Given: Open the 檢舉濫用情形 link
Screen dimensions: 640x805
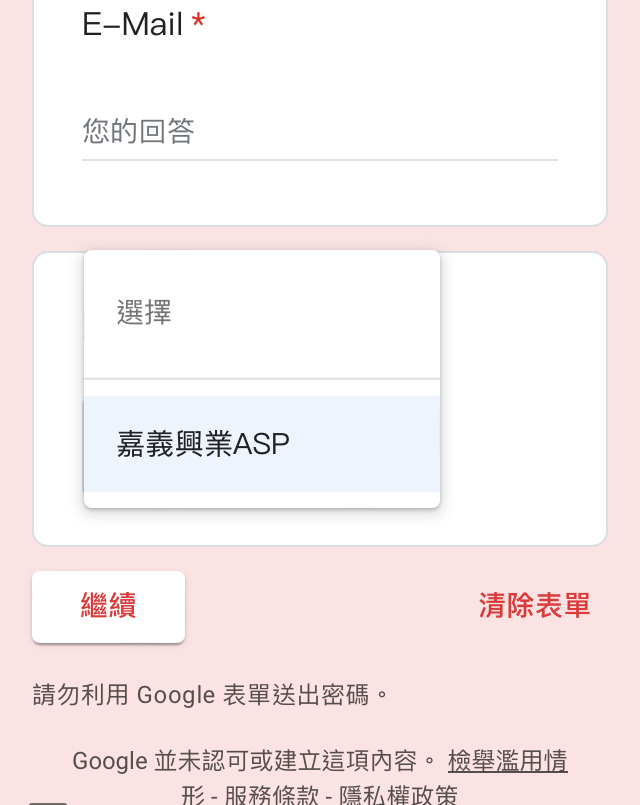Looking at the screenshot, I should tap(507, 762).
